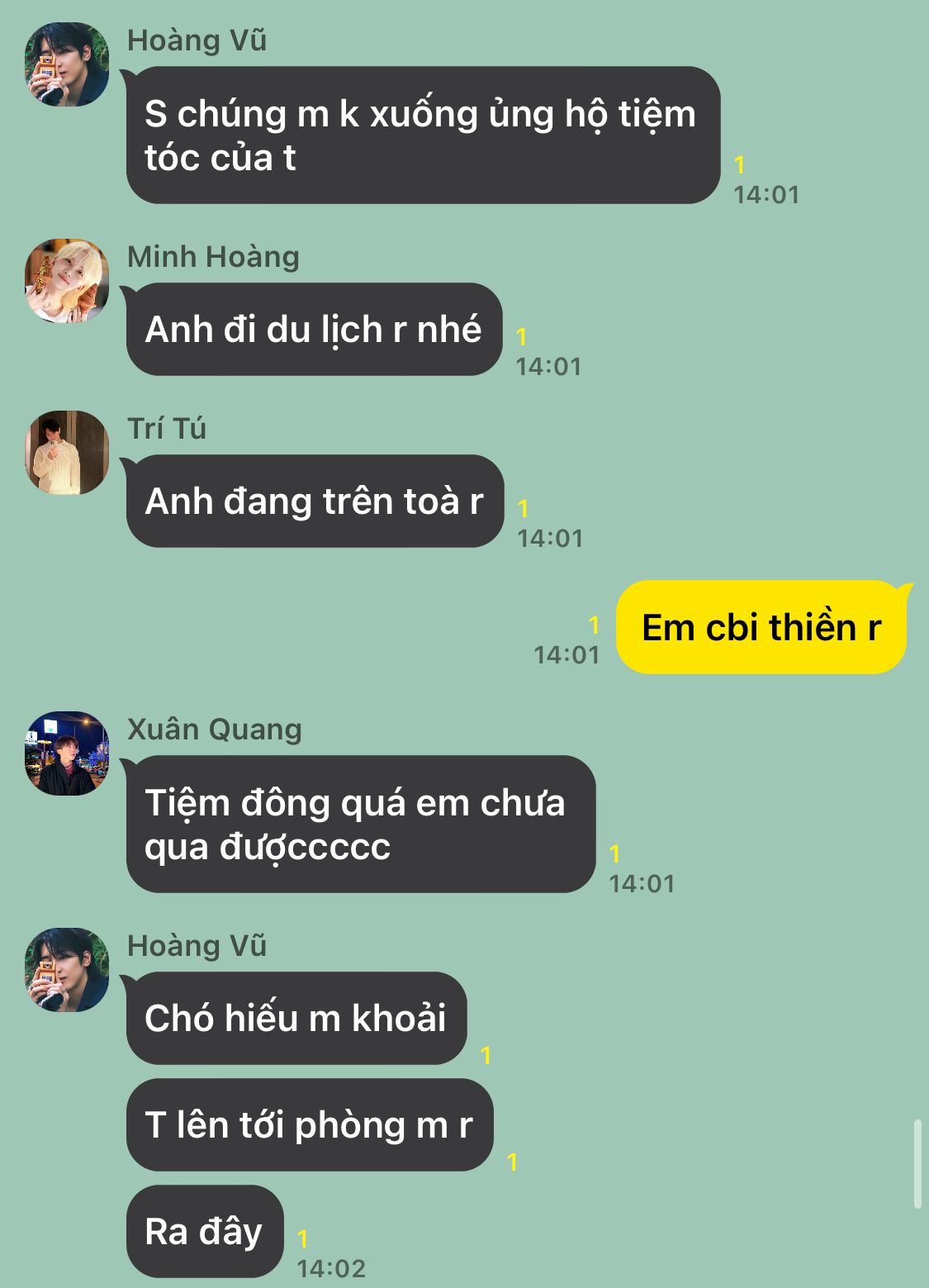
Task: Open Xuân Quang's profile avatar
Action: pyautogui.click(x=67, y=753)
